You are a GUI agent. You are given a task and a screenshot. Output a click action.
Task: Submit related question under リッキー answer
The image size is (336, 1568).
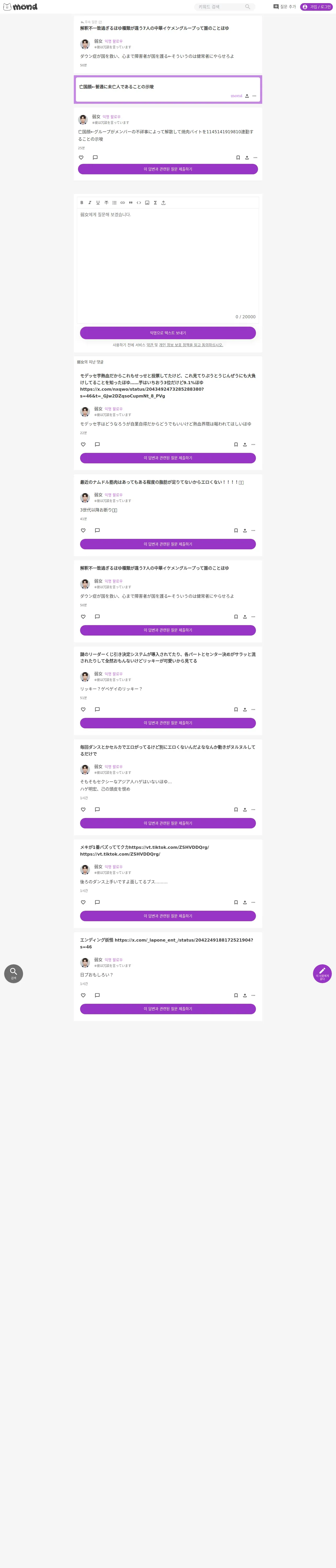(x=168, y=723)
